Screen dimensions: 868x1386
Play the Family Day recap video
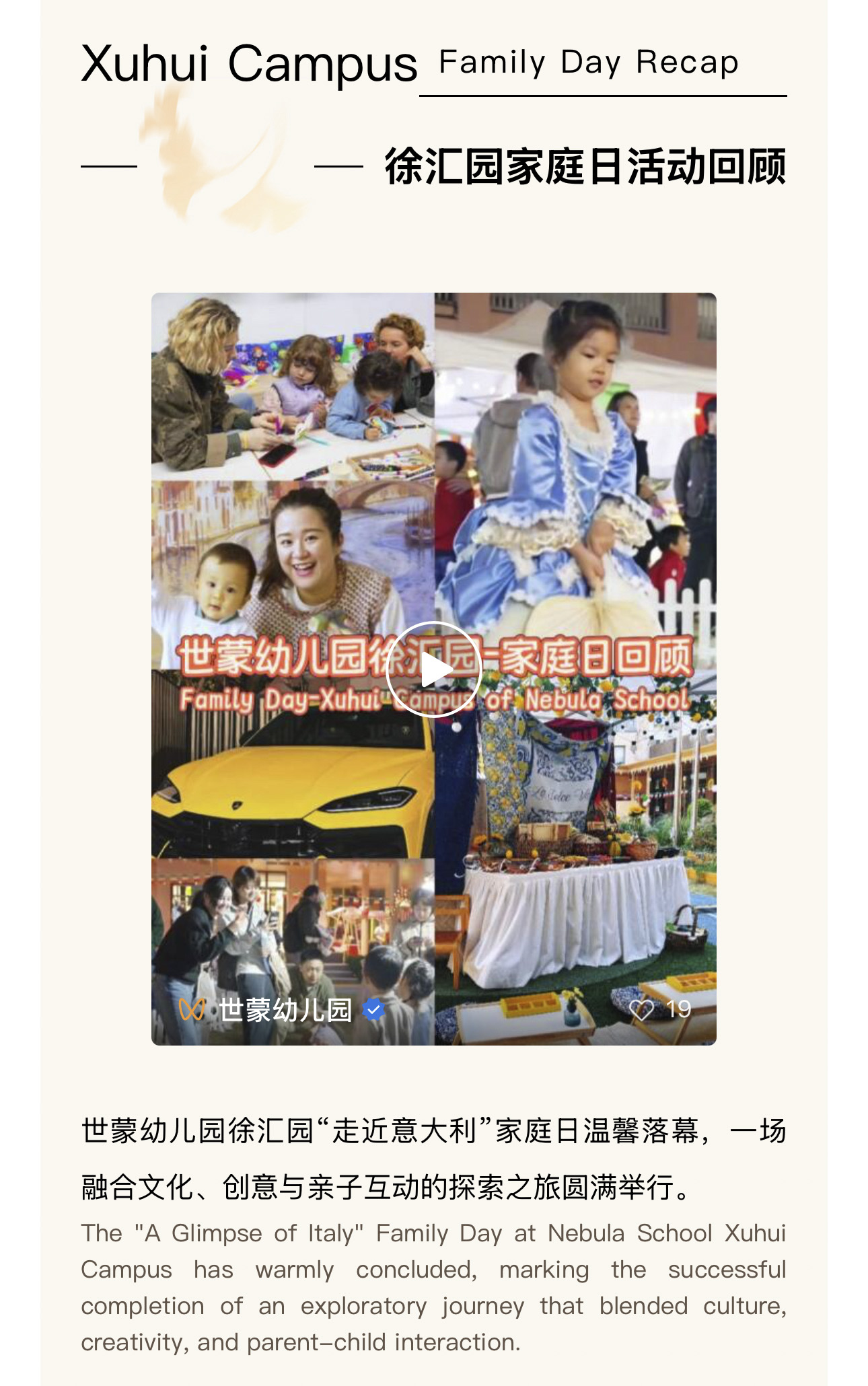[x=434, y=669]
